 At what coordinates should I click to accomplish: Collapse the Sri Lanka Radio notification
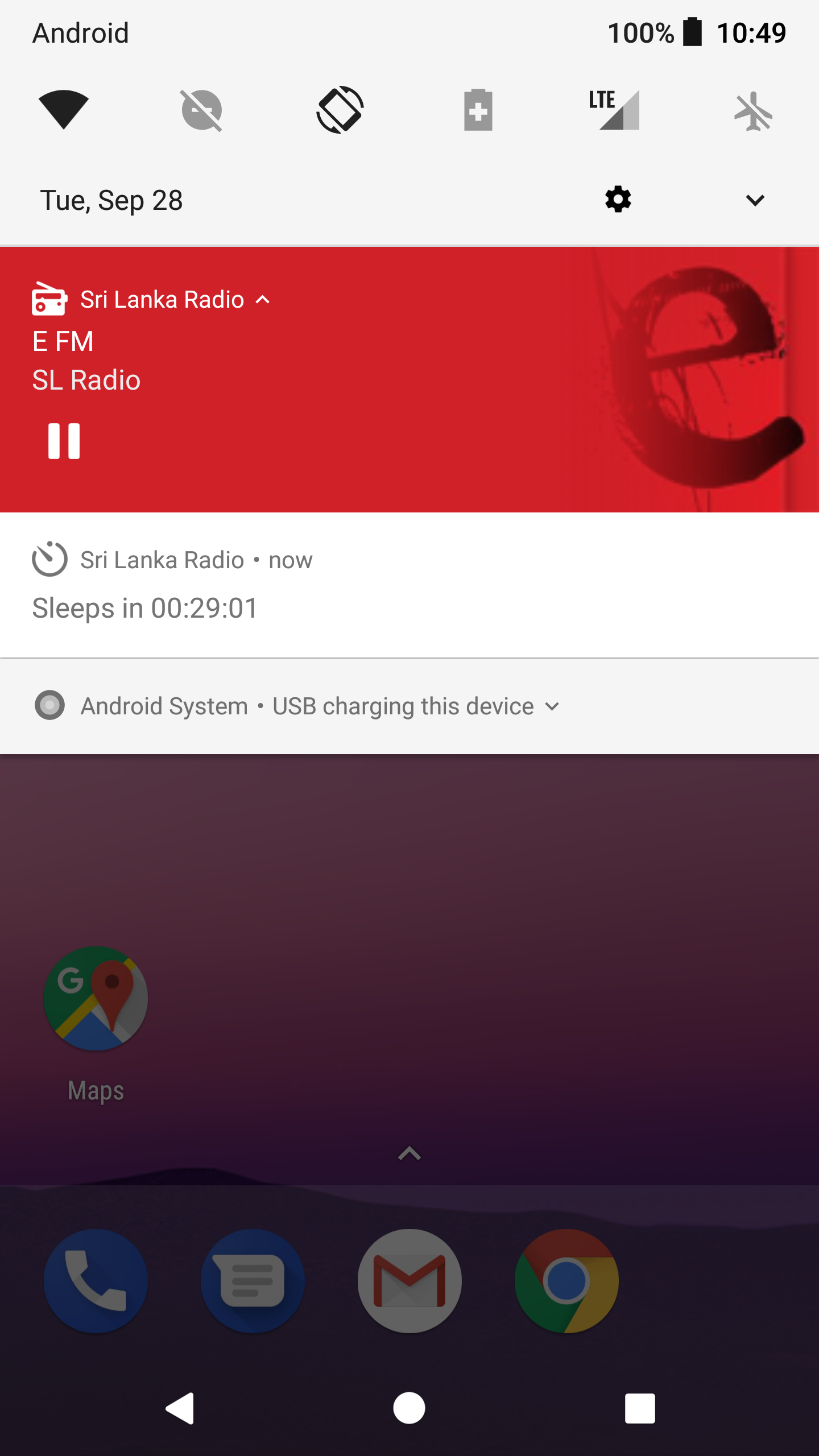tap(262, 300)
